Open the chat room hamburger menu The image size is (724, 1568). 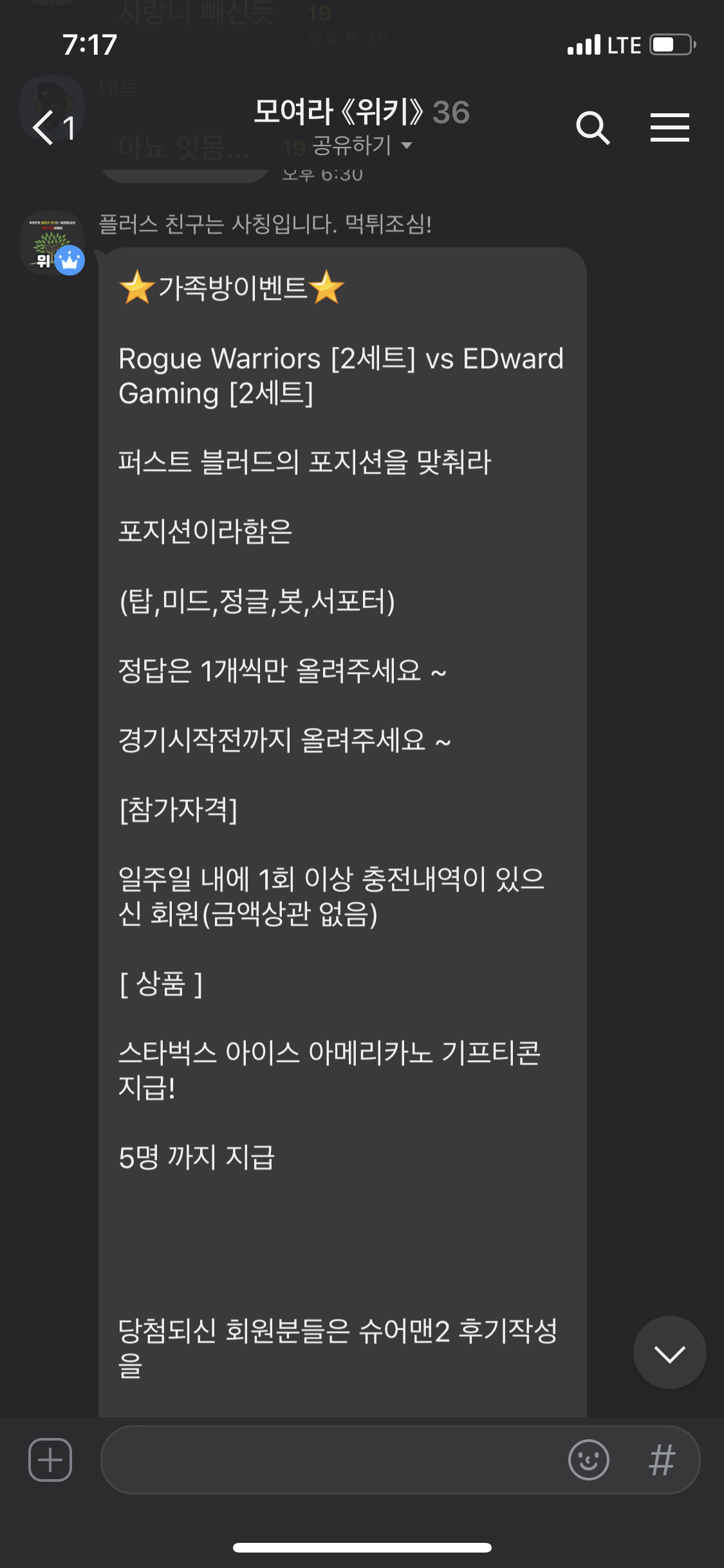pos(669,127)
